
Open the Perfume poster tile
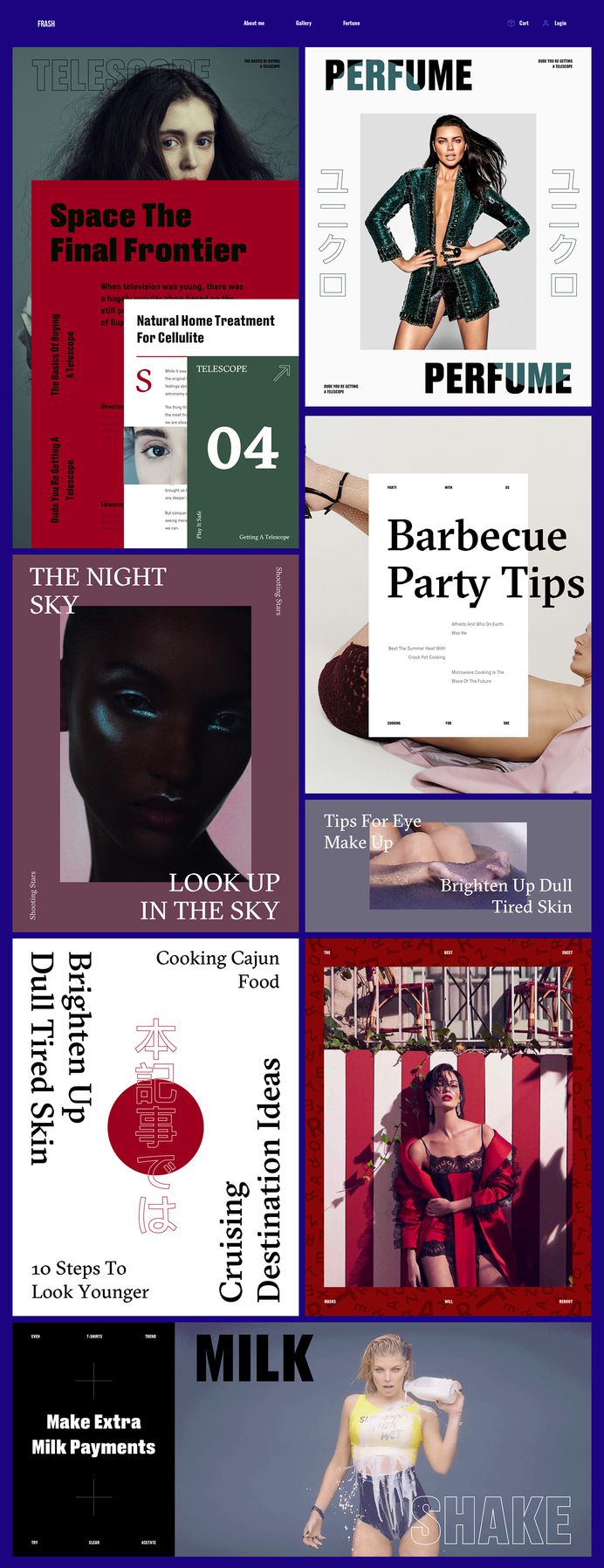(x=448, y=227)
